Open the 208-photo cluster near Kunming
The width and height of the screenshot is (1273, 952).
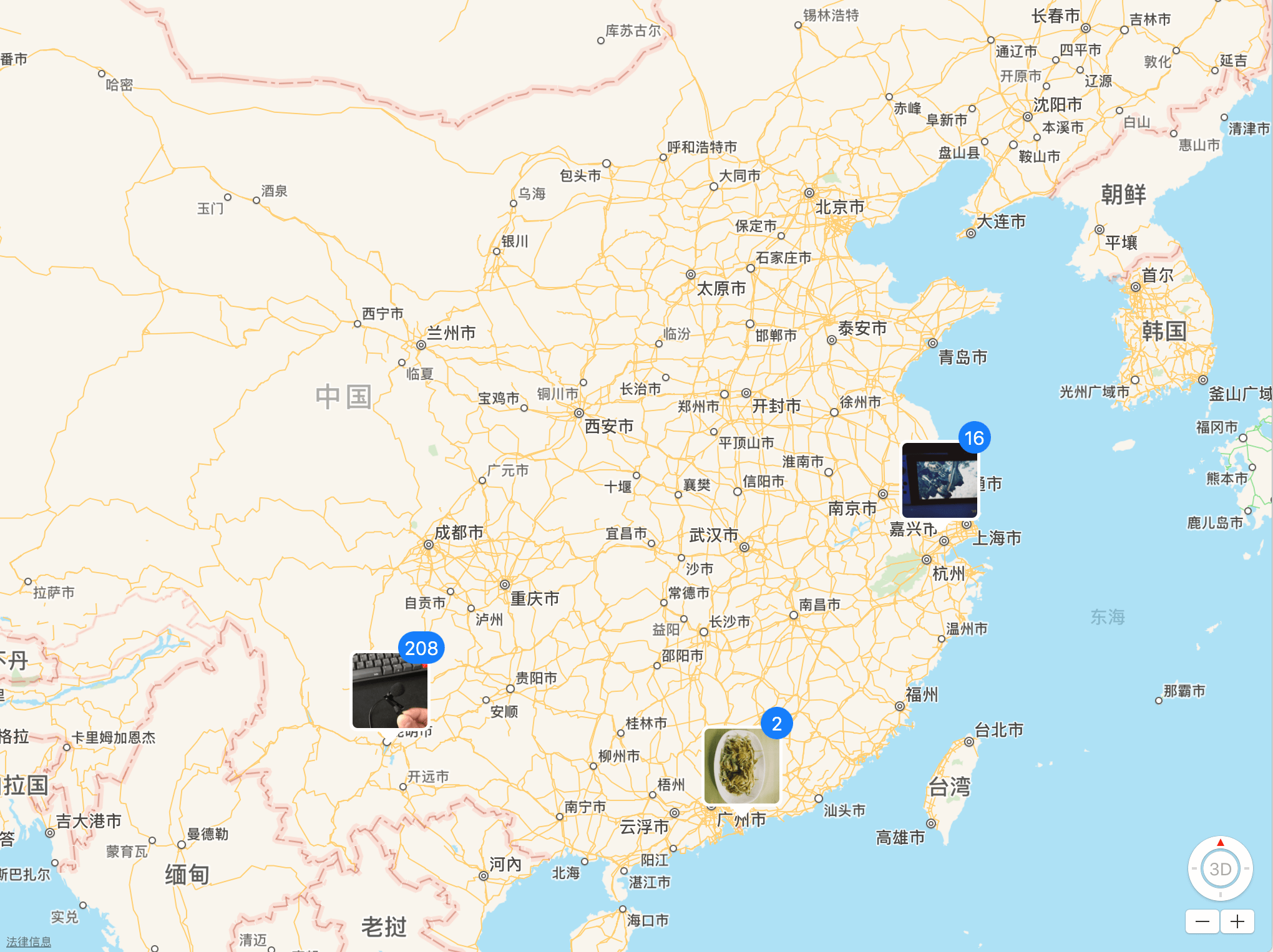pos(390,690)
